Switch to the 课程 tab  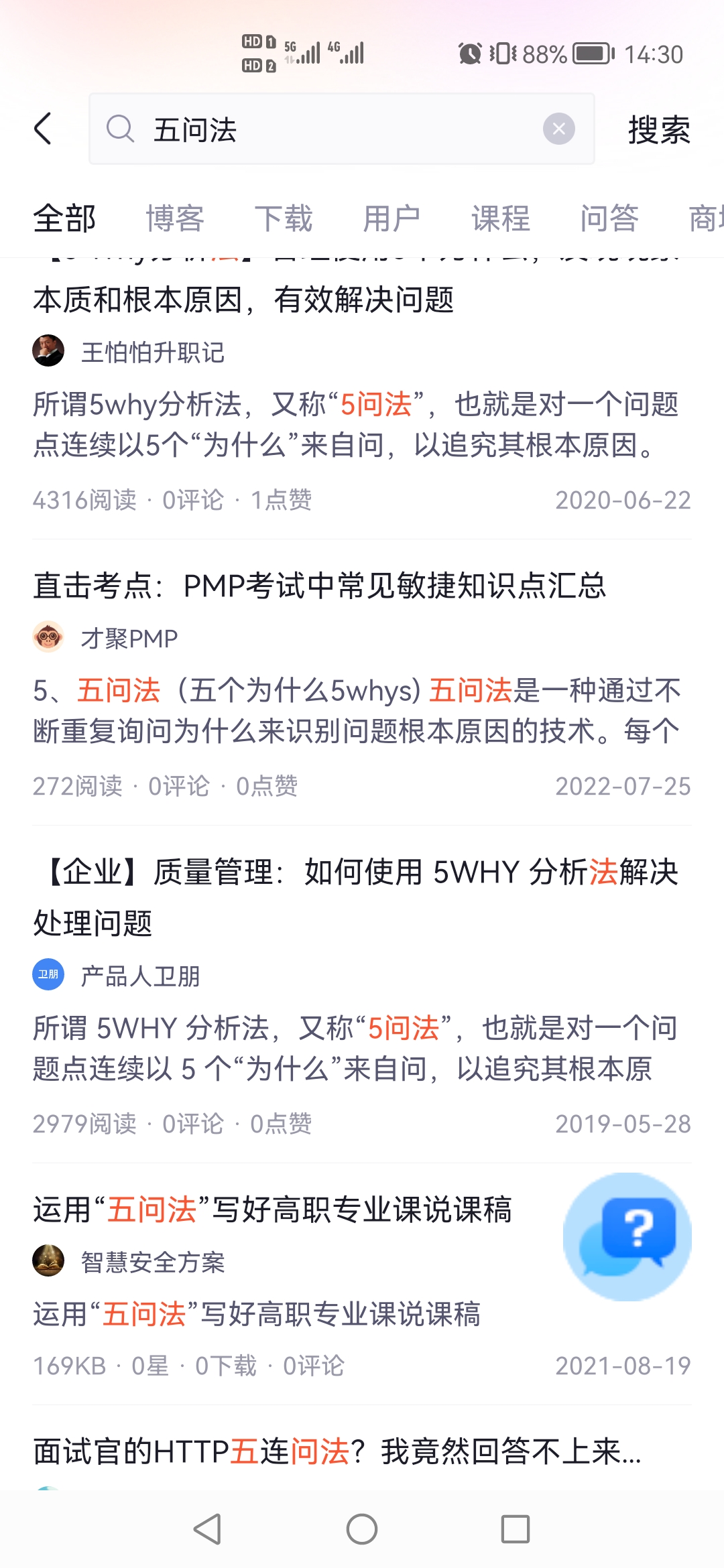[x=501, y=218]
